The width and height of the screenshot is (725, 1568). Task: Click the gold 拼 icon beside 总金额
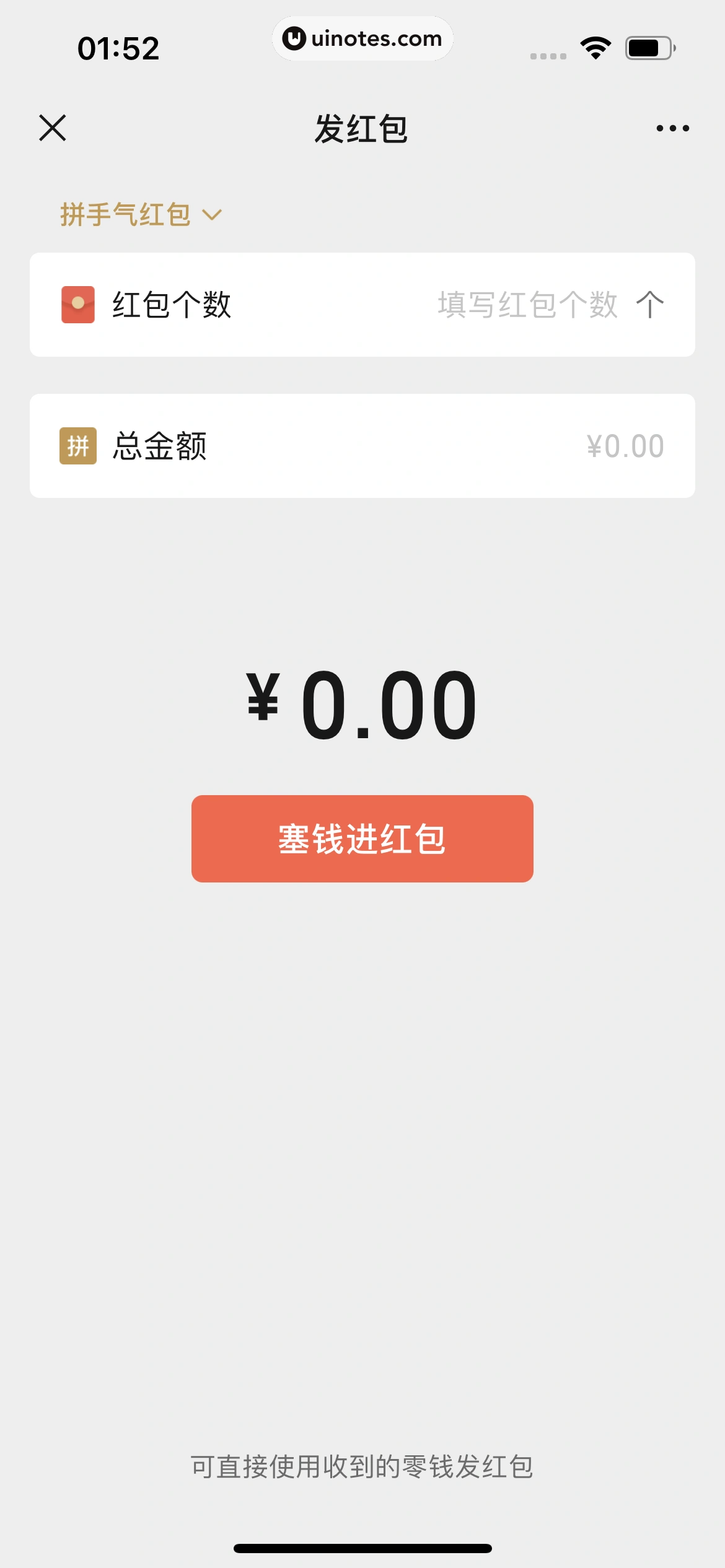click(77, 445)
